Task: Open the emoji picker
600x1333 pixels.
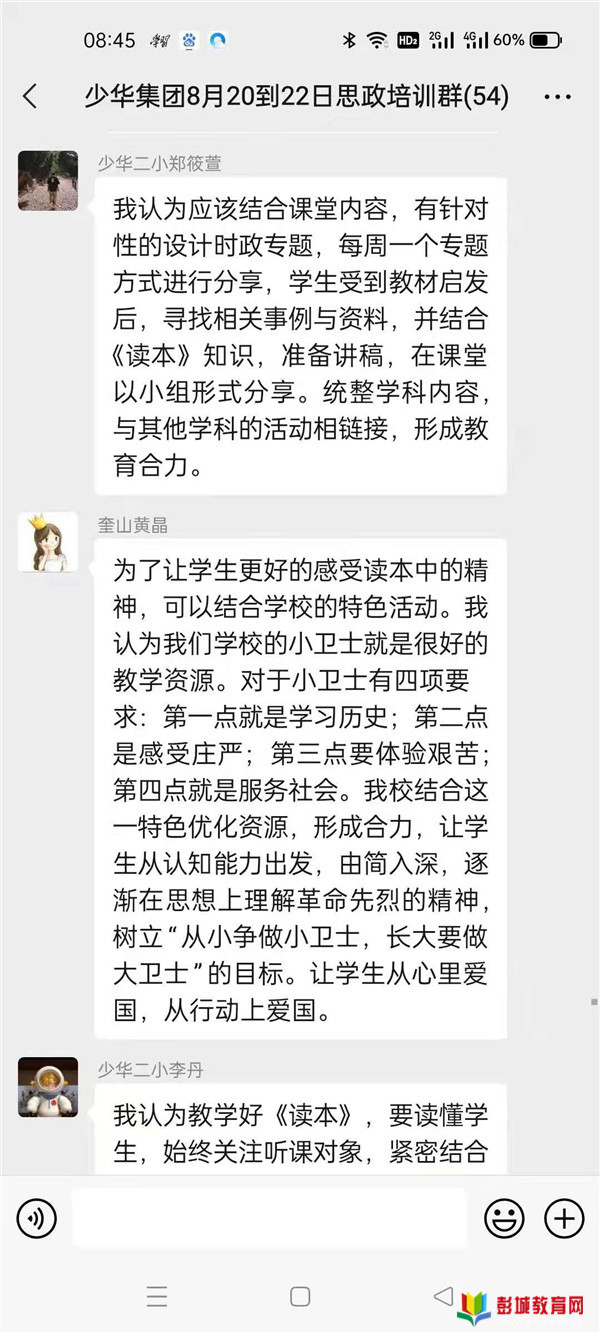Action: pyautogui.click(x=504, y=1218)
